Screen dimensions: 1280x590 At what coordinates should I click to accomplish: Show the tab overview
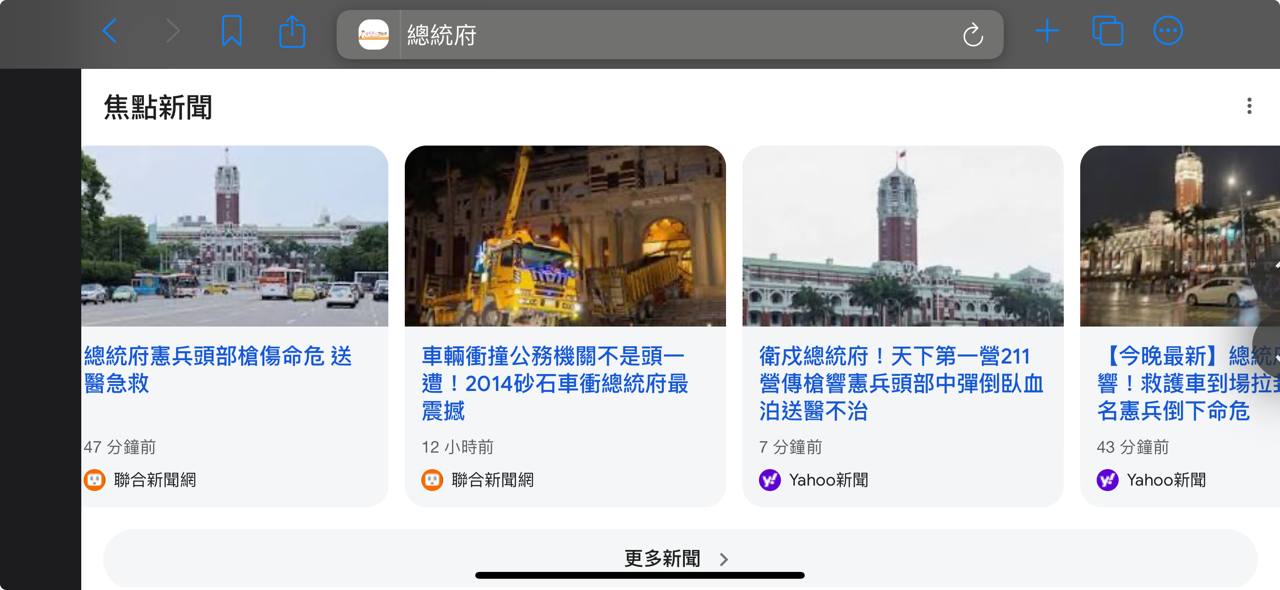pyautogui.click(x=1107, y=32)
